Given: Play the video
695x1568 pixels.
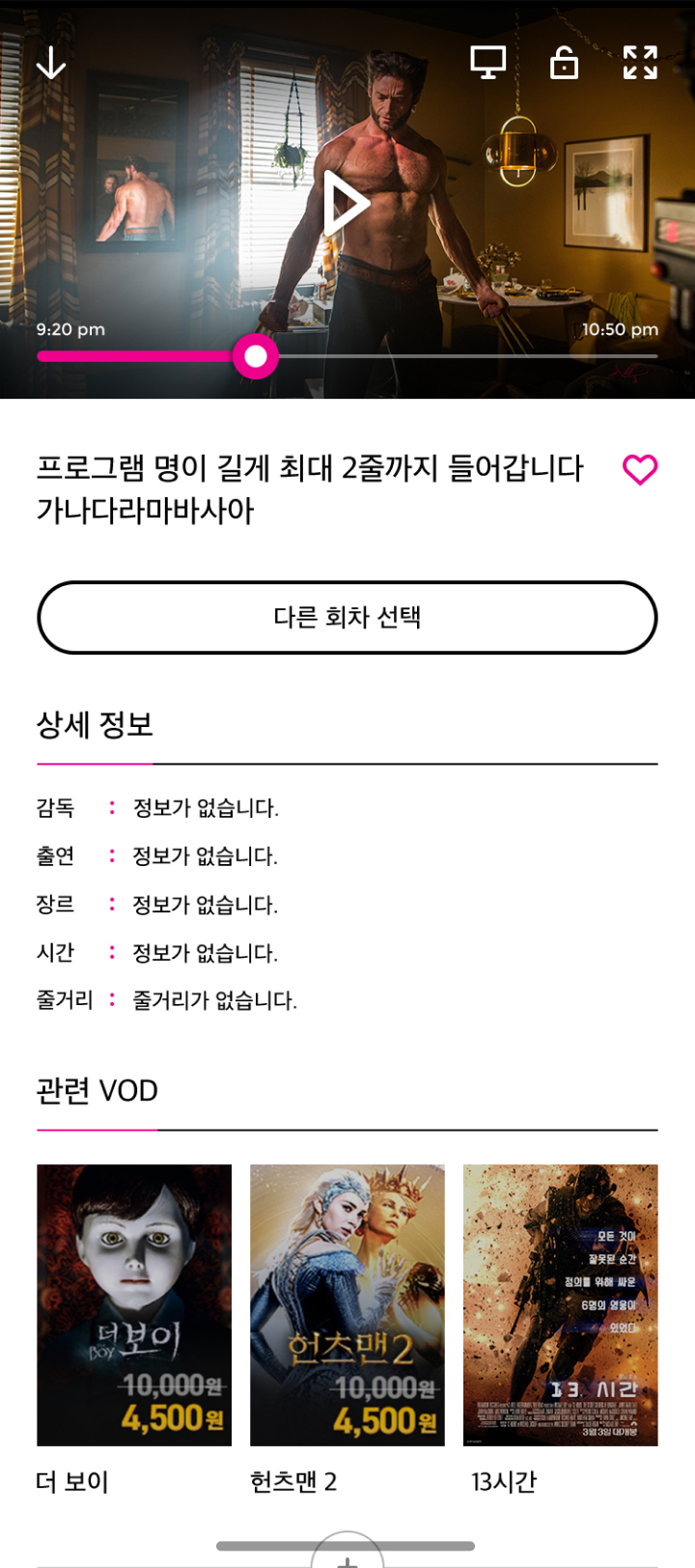Looking at the screenshot, I should click(346, 204).
